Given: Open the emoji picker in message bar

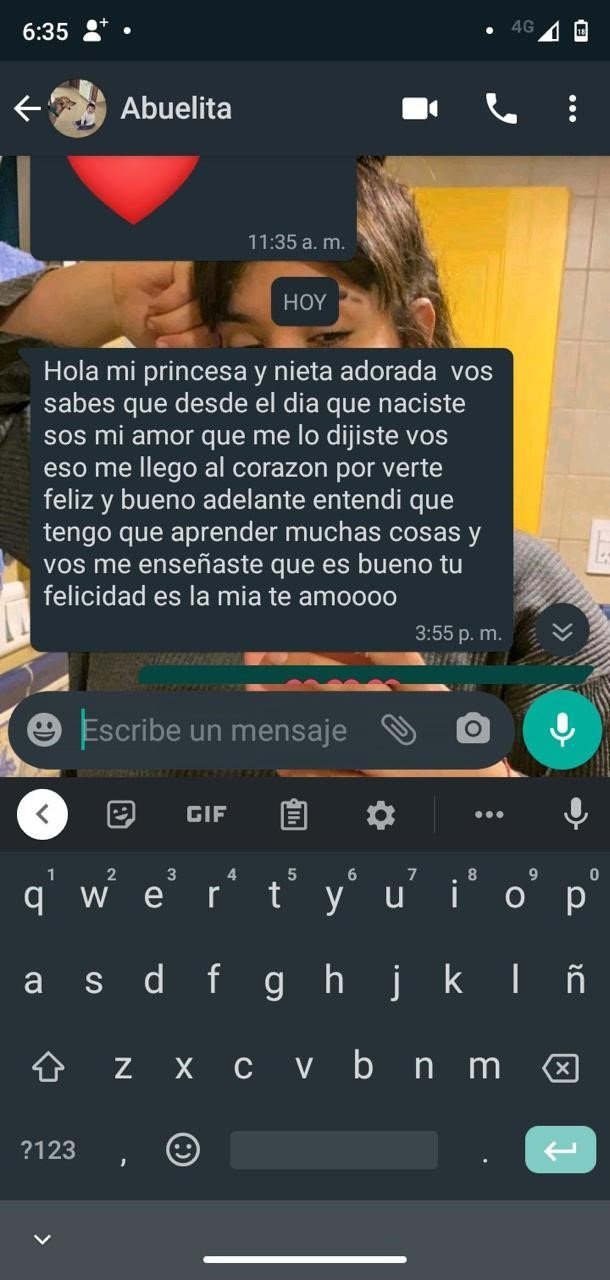Looking at the screenshot, I should (44, 730).
